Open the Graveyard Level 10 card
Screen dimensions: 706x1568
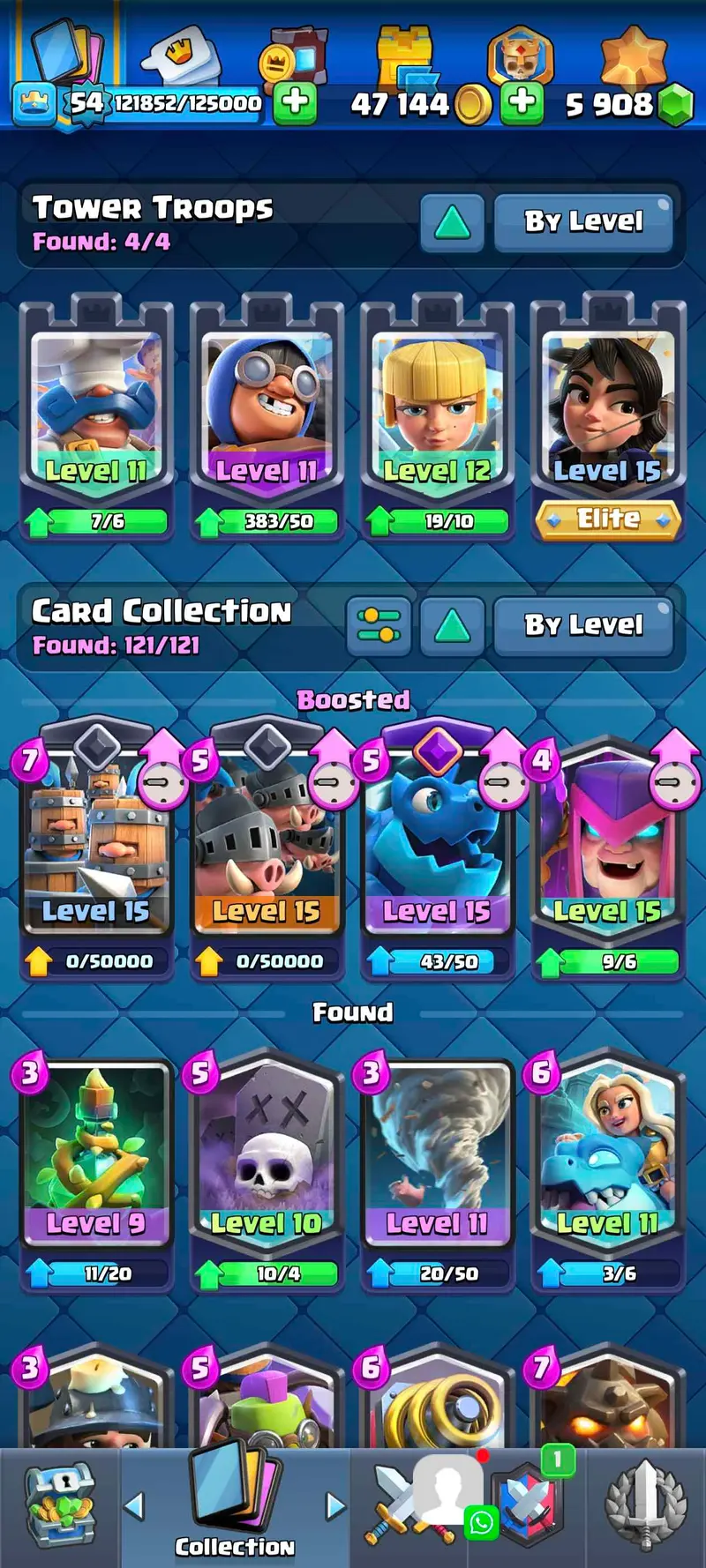[x=267, y=1155]
